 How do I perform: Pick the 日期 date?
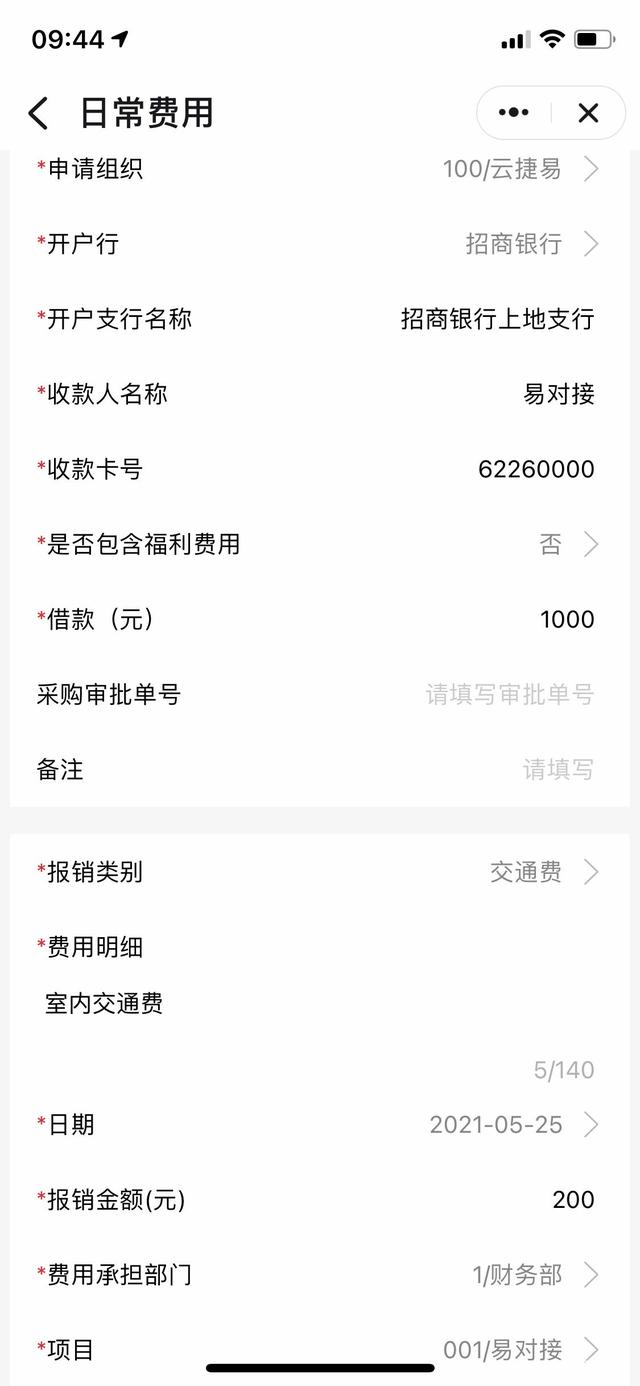click(320, 1125)
